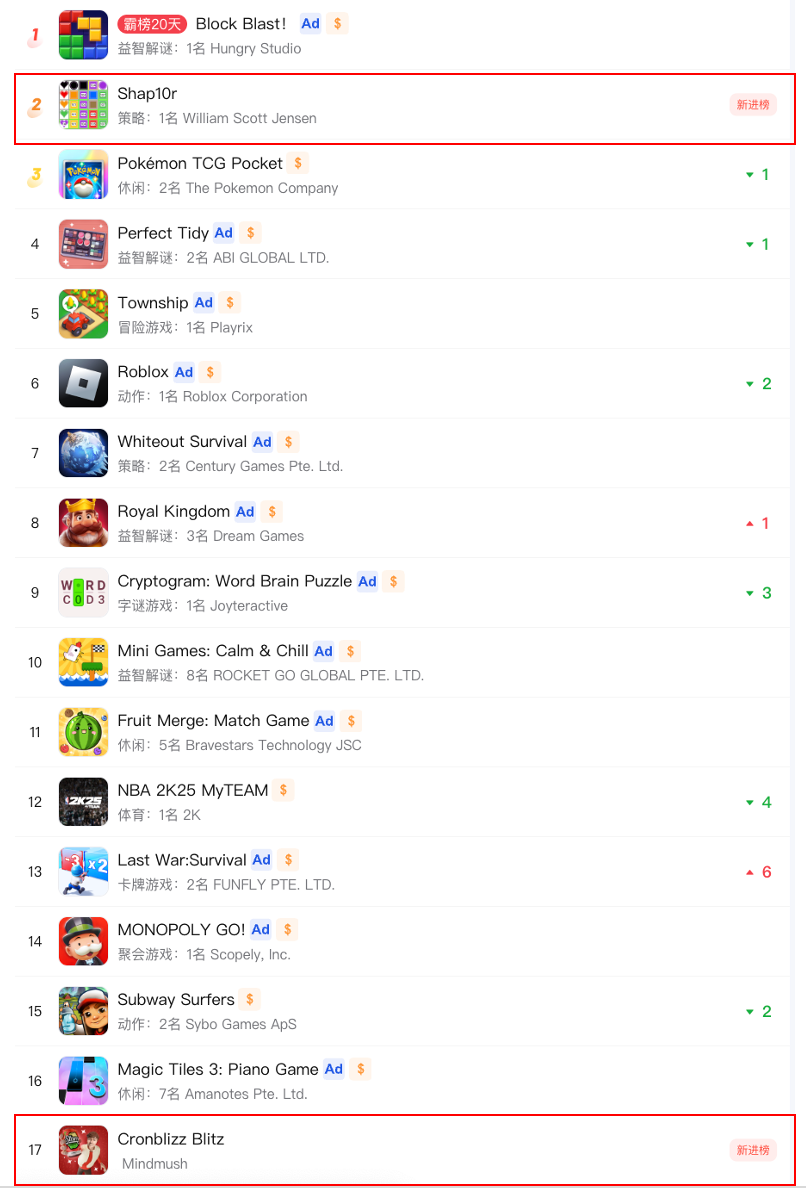This screenshot has width=806, height=1188.
Task: View Pokémon TCG Pocket details
Action: tap(200, 163)
